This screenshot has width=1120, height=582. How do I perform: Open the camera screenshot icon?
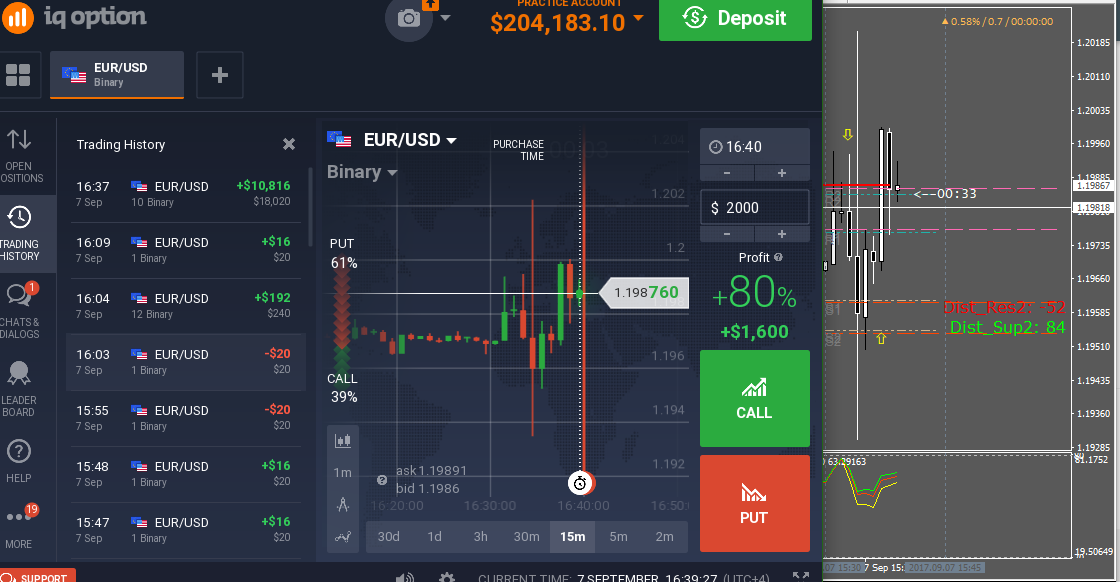pos(408,18)
